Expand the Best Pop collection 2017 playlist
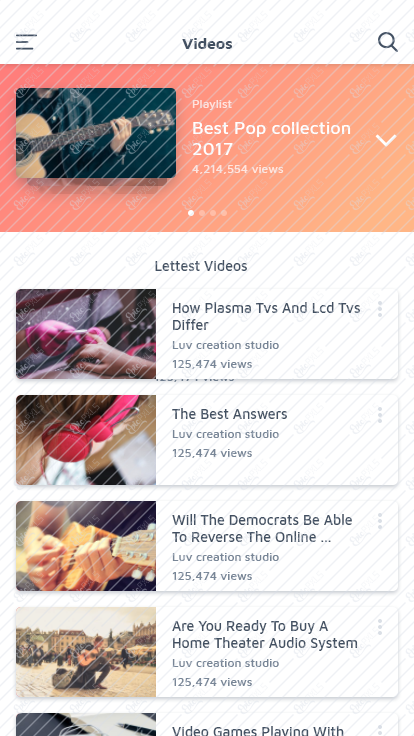This screenshot has width=414, height=736. [386, 140]
